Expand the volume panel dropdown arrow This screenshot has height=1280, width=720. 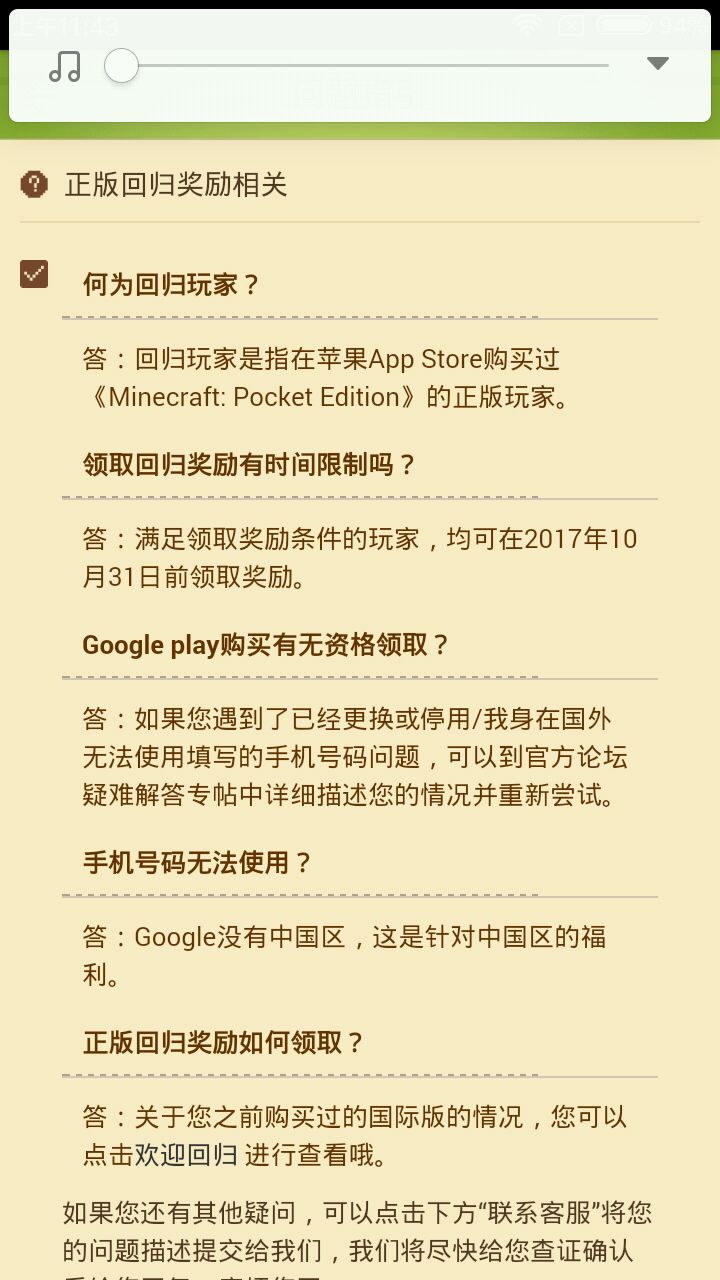tap(657, 64)
